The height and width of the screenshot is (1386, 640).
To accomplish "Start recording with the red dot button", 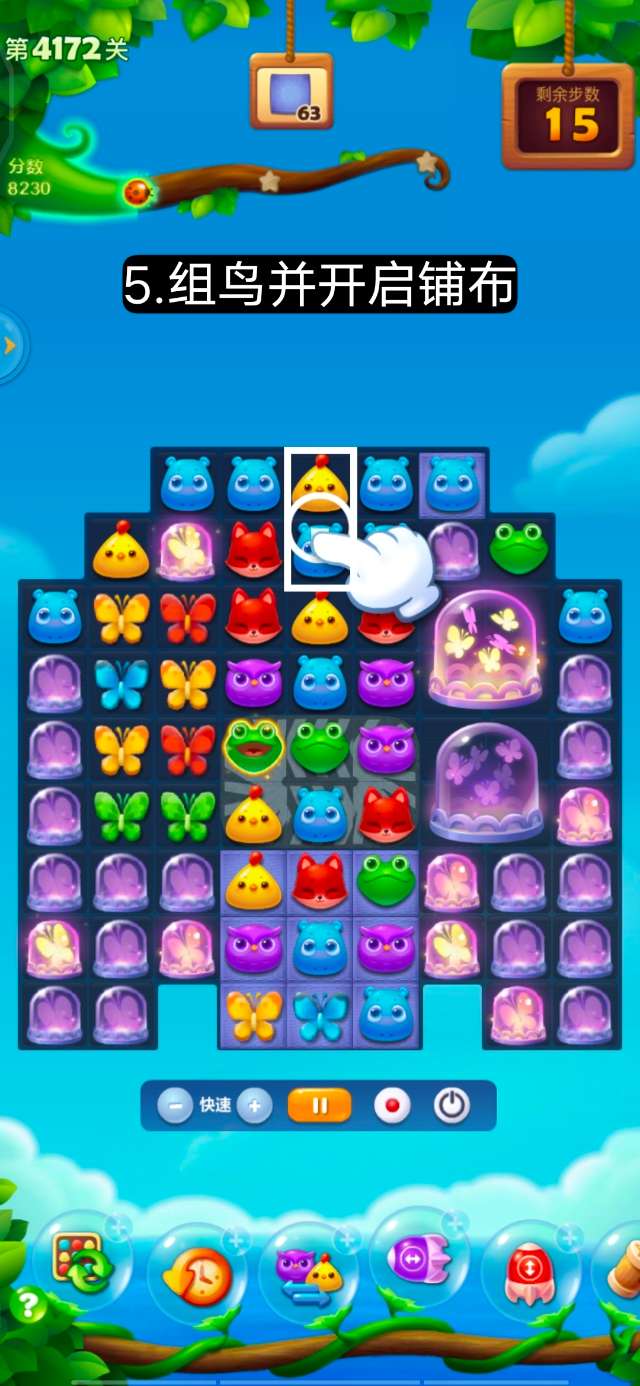I will (x=392, y=1106).
